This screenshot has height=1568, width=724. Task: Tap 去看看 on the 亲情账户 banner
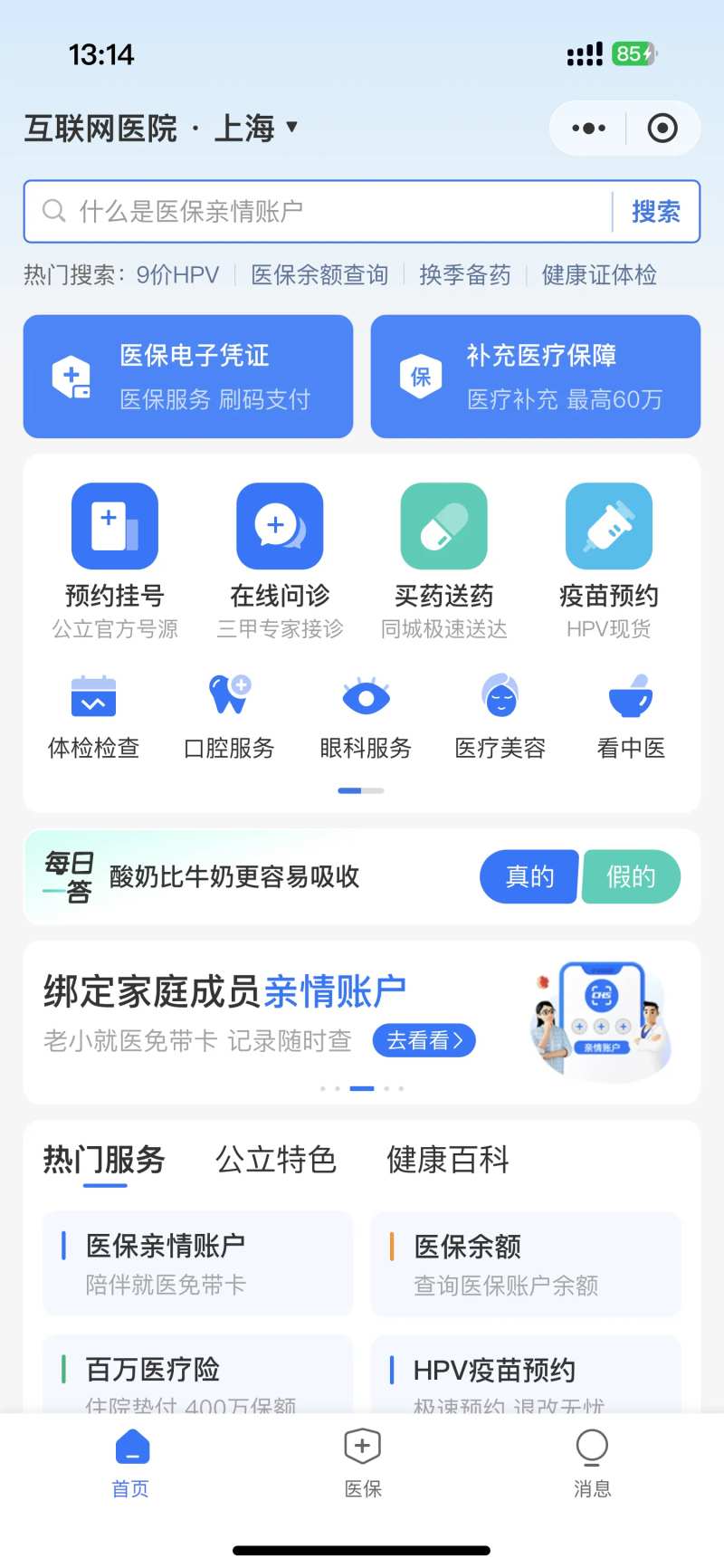pos(424,1041)
